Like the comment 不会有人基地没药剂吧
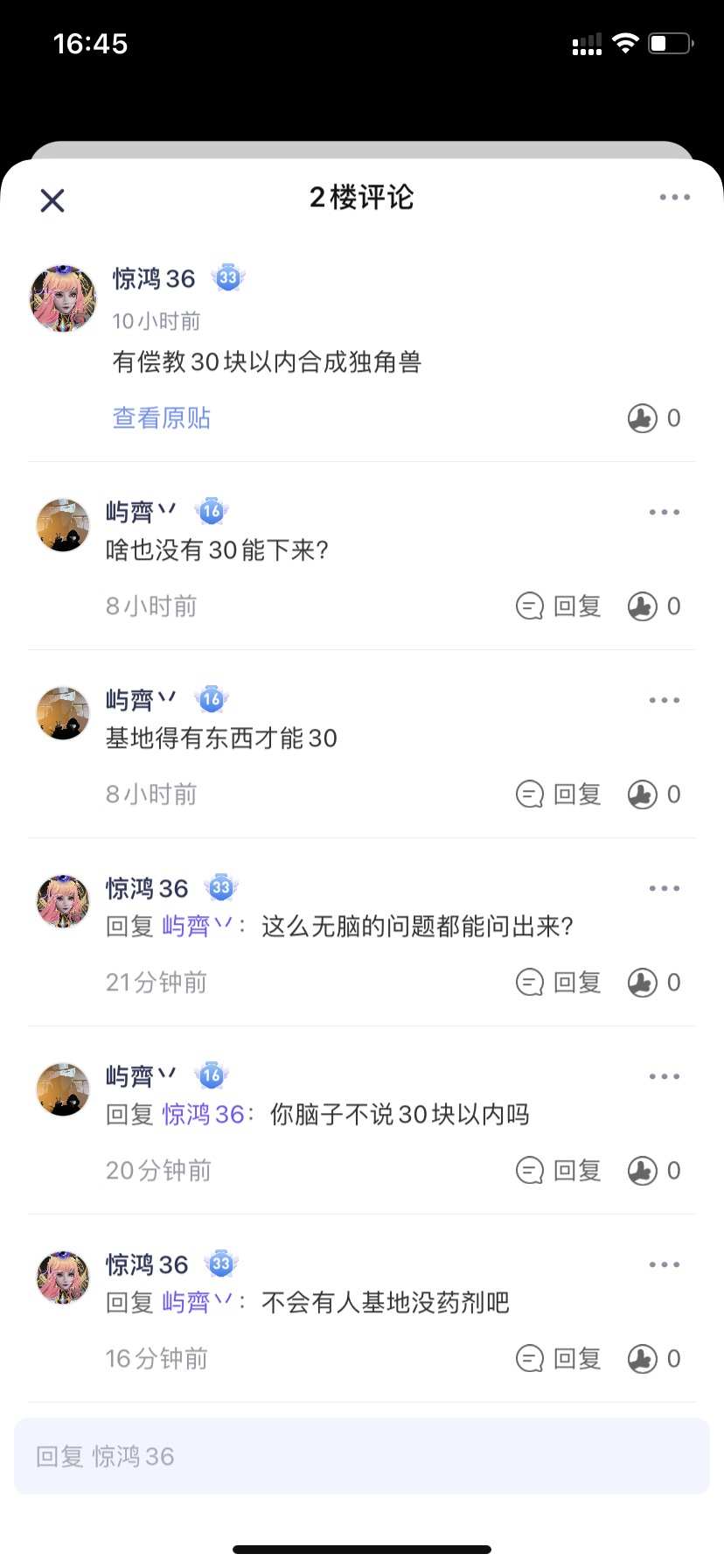Image resolution: width=724 pixels, height=1568 pixels. tap(654, 1358)
